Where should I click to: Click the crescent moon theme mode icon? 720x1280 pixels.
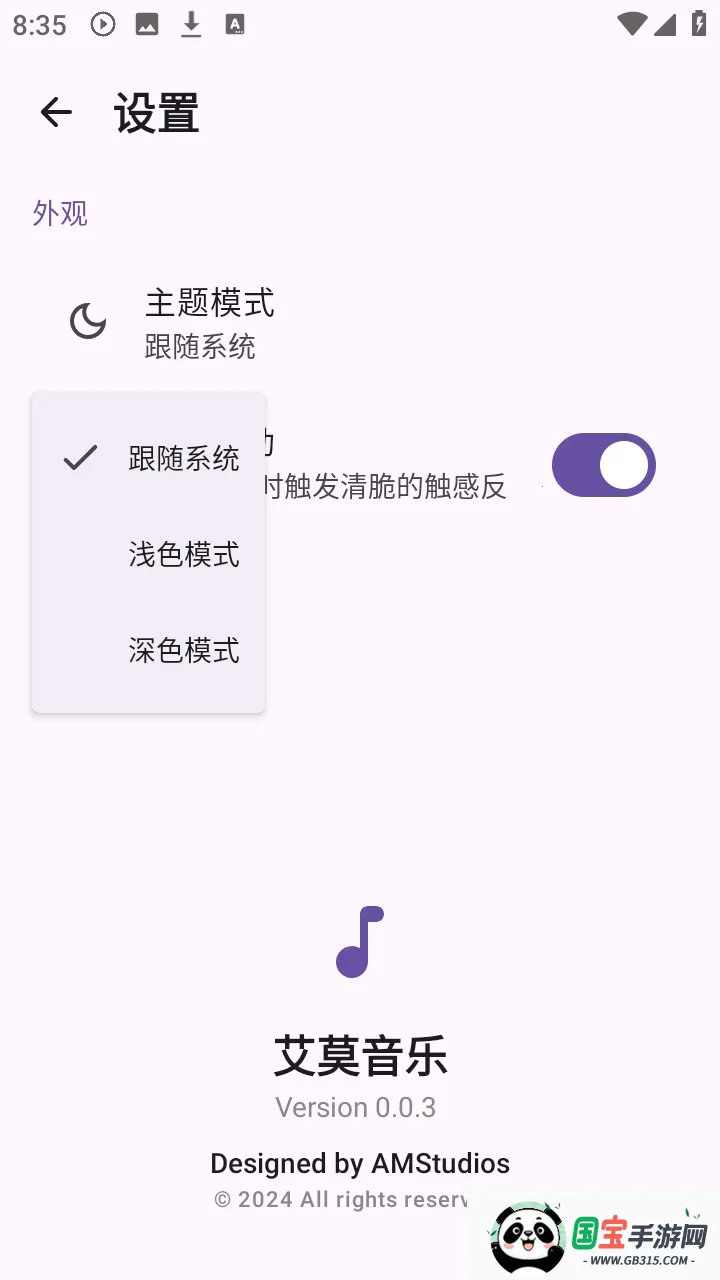(88, 322)
